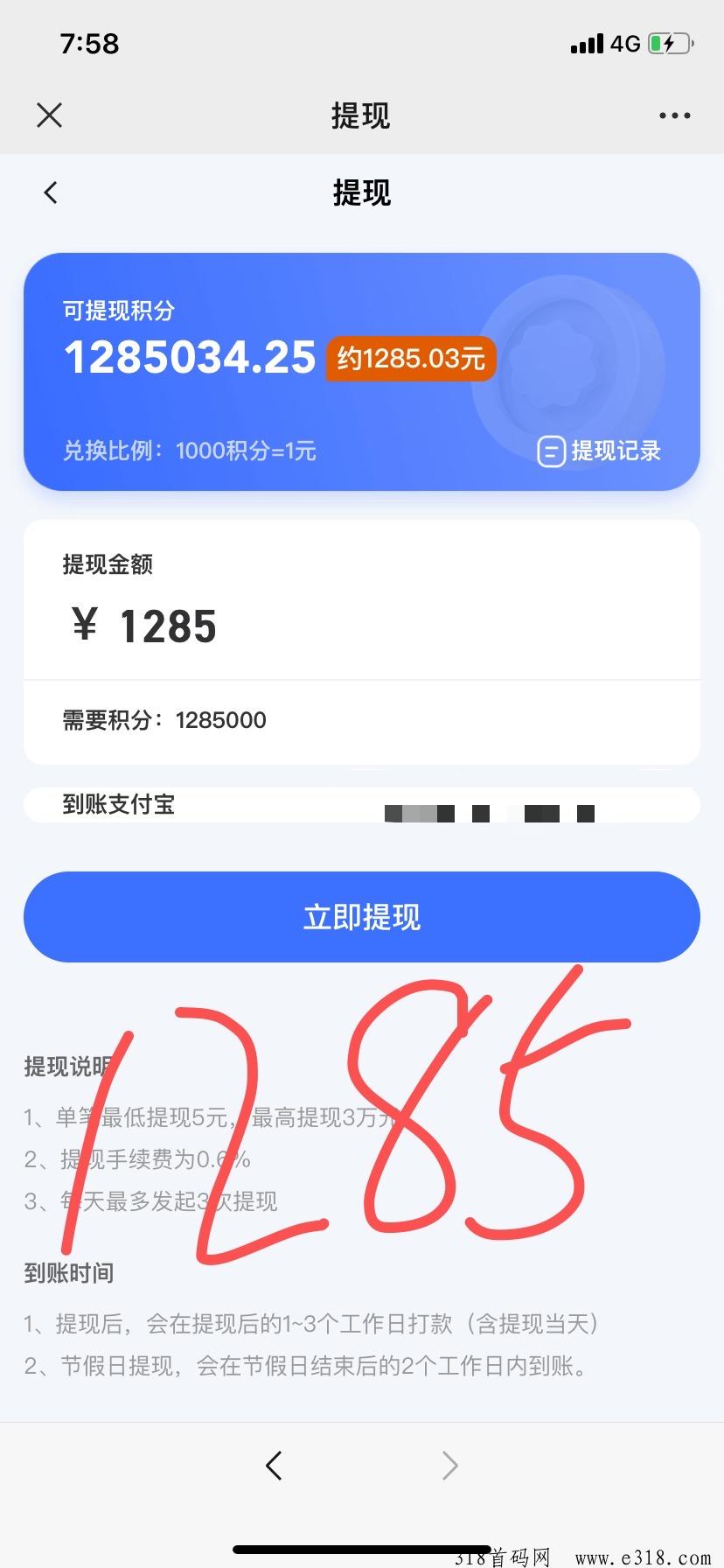The width and height of the screenshot is (724, 1568).
Task: Open the three-dot overflow menu
Action: coord(674,115)
